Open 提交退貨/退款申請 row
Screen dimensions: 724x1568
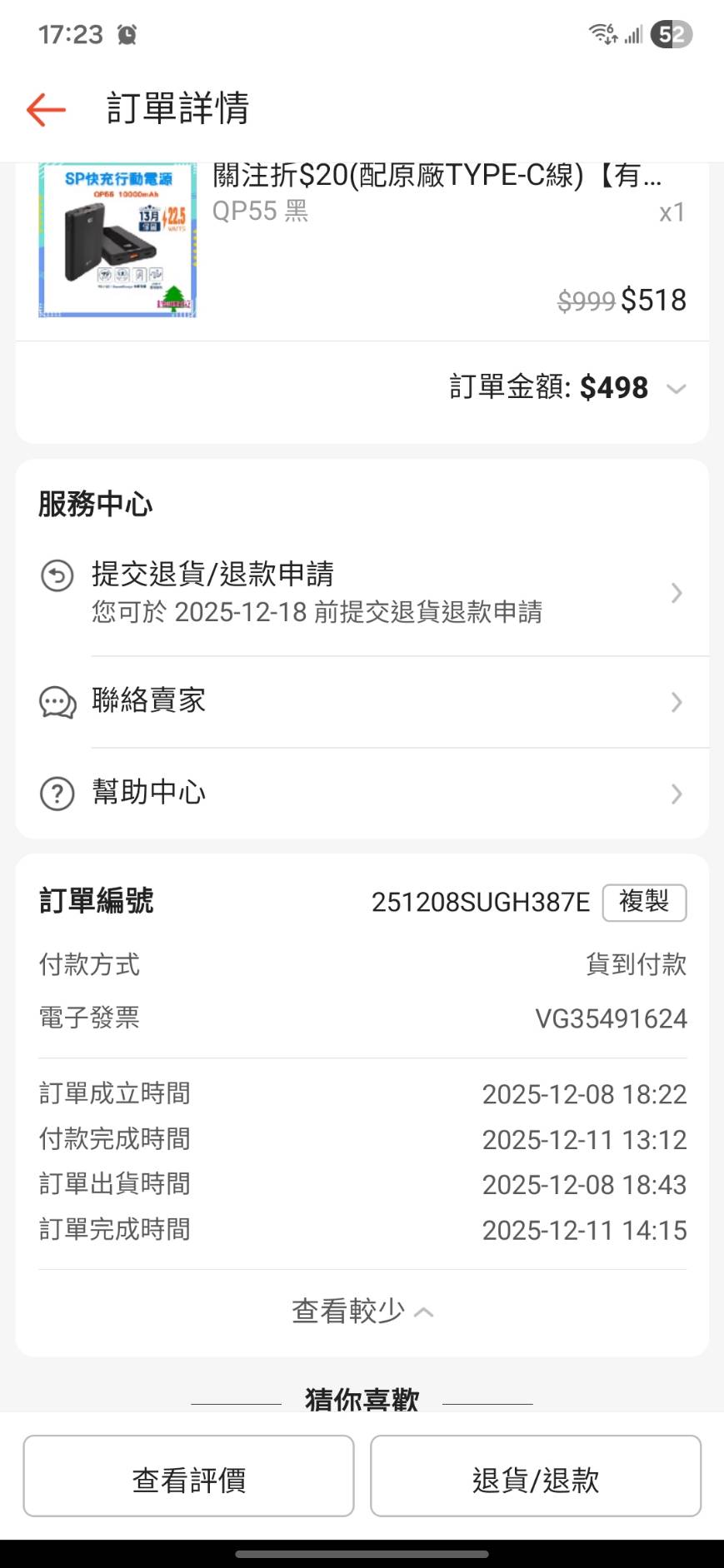[362, 593]
